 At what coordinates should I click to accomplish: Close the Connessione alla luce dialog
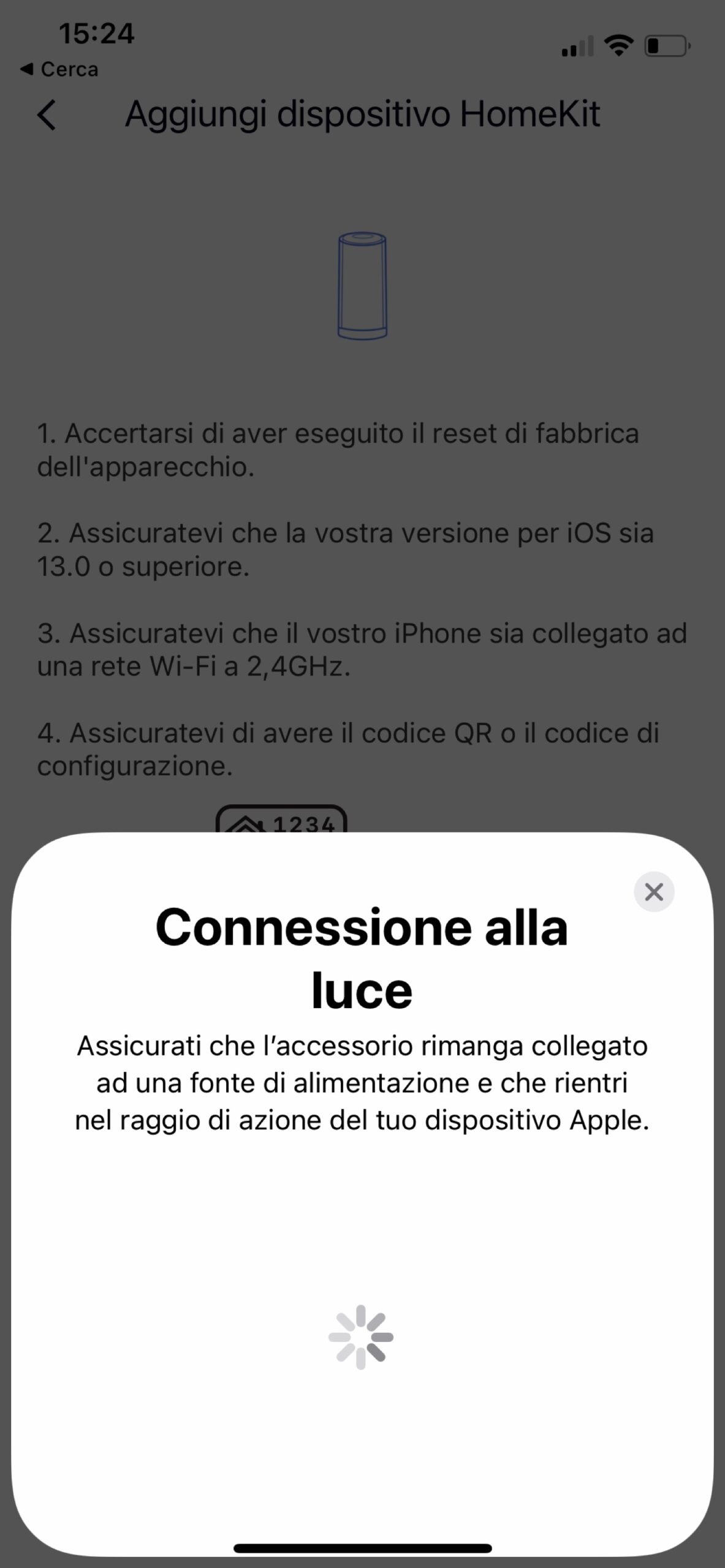point(654,892)
